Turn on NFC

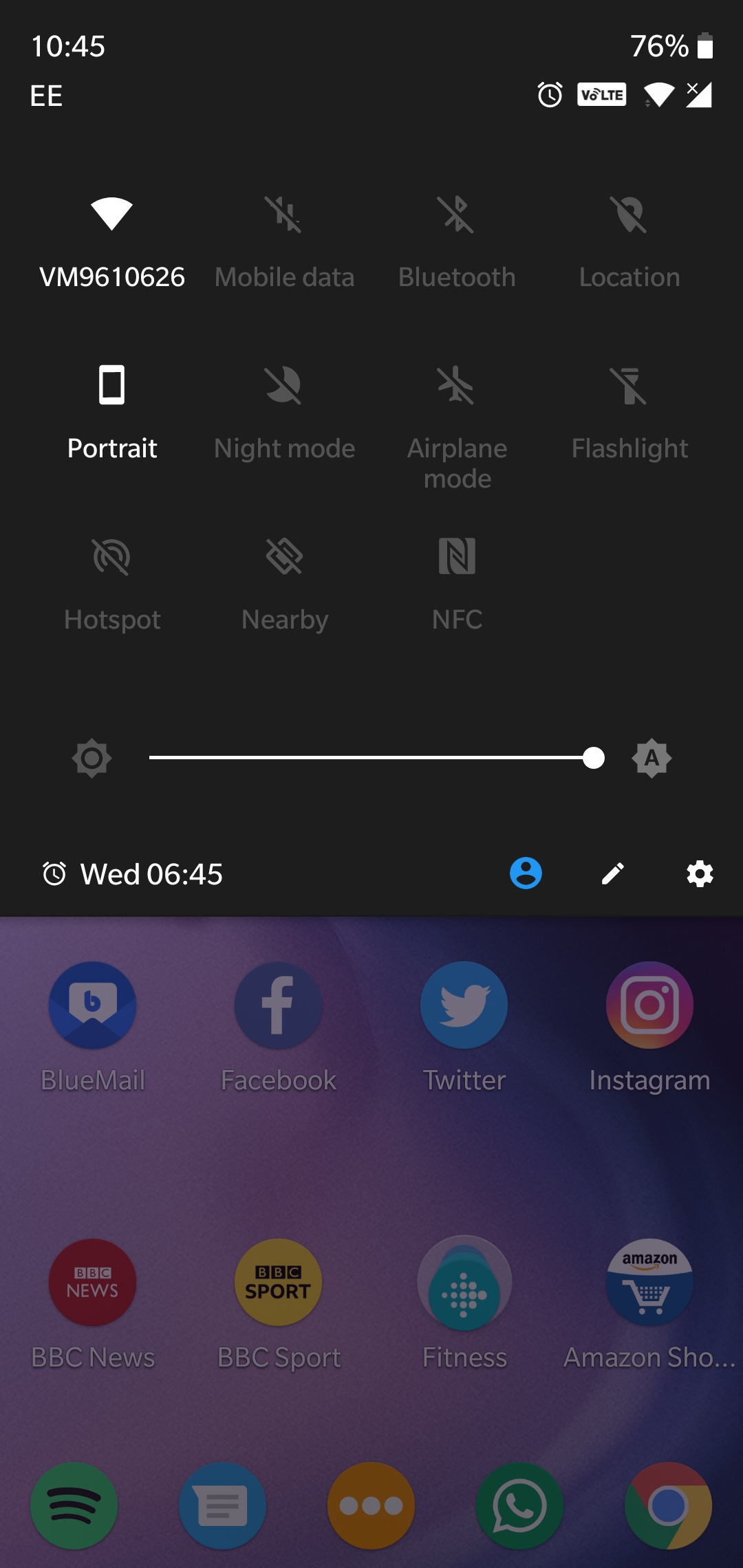click(457, 556)
